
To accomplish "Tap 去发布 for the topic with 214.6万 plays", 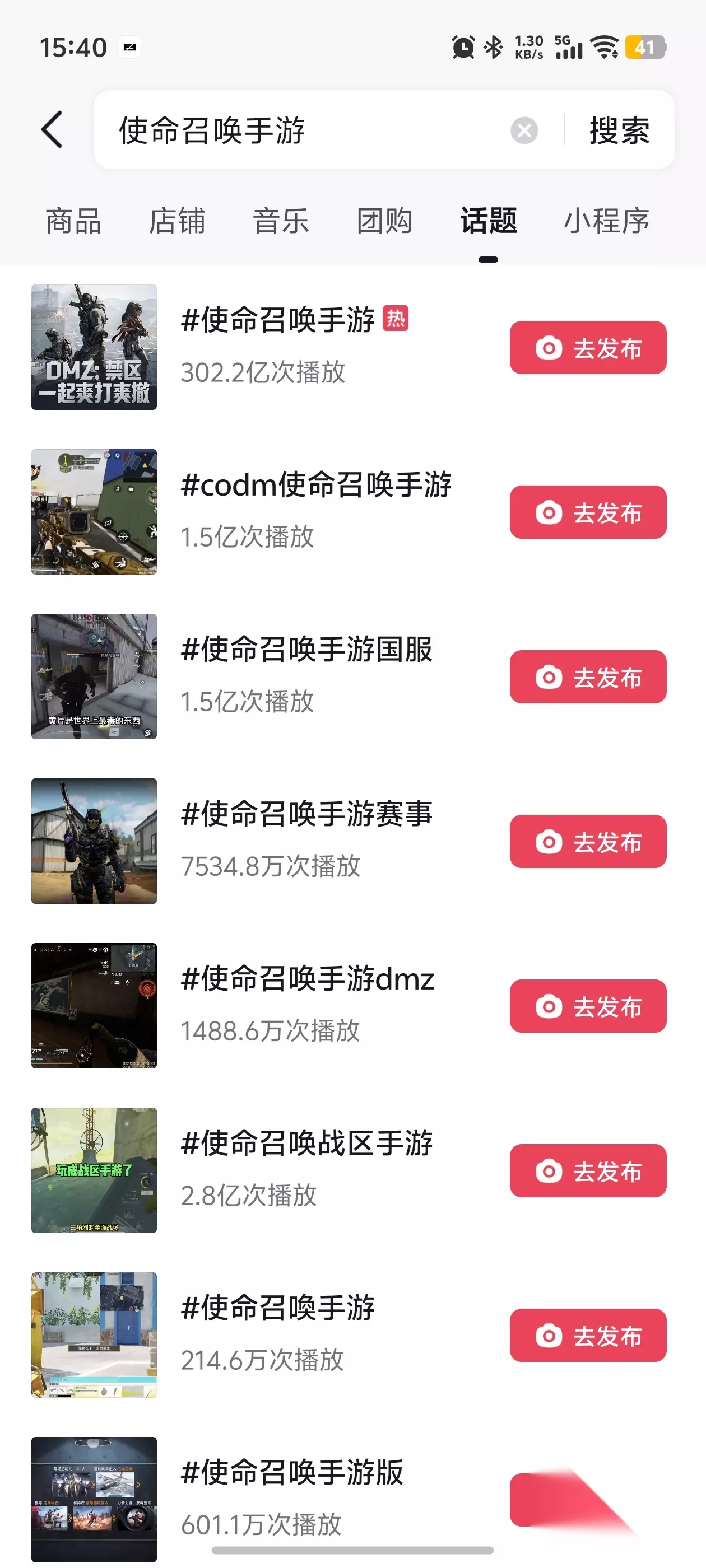I will tap(588, 1335).
